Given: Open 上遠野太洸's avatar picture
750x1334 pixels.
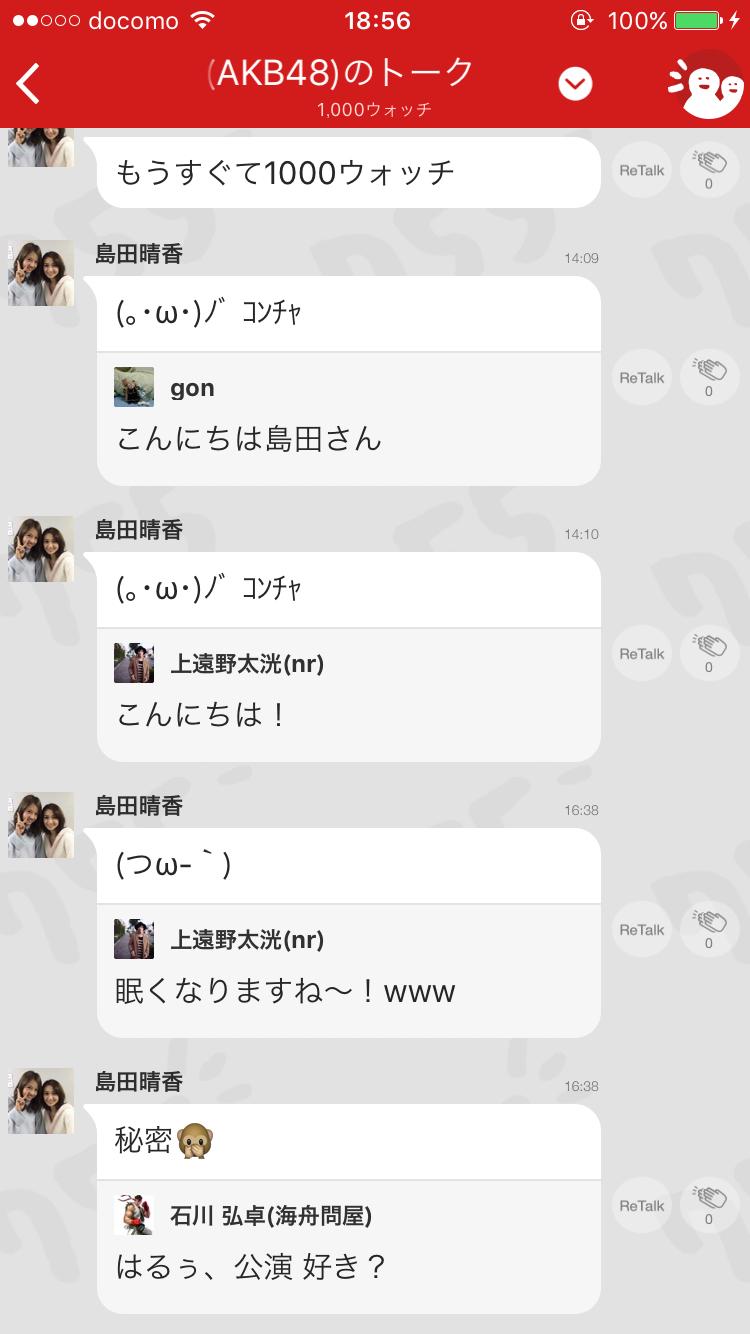Looking at the screenshot, I should click(134, 663).
